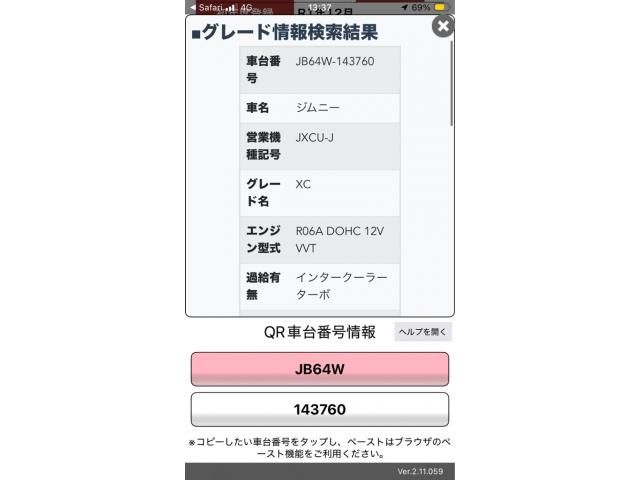640x480 pixels.
Task: Close the grade information popup
Action: 442,27
